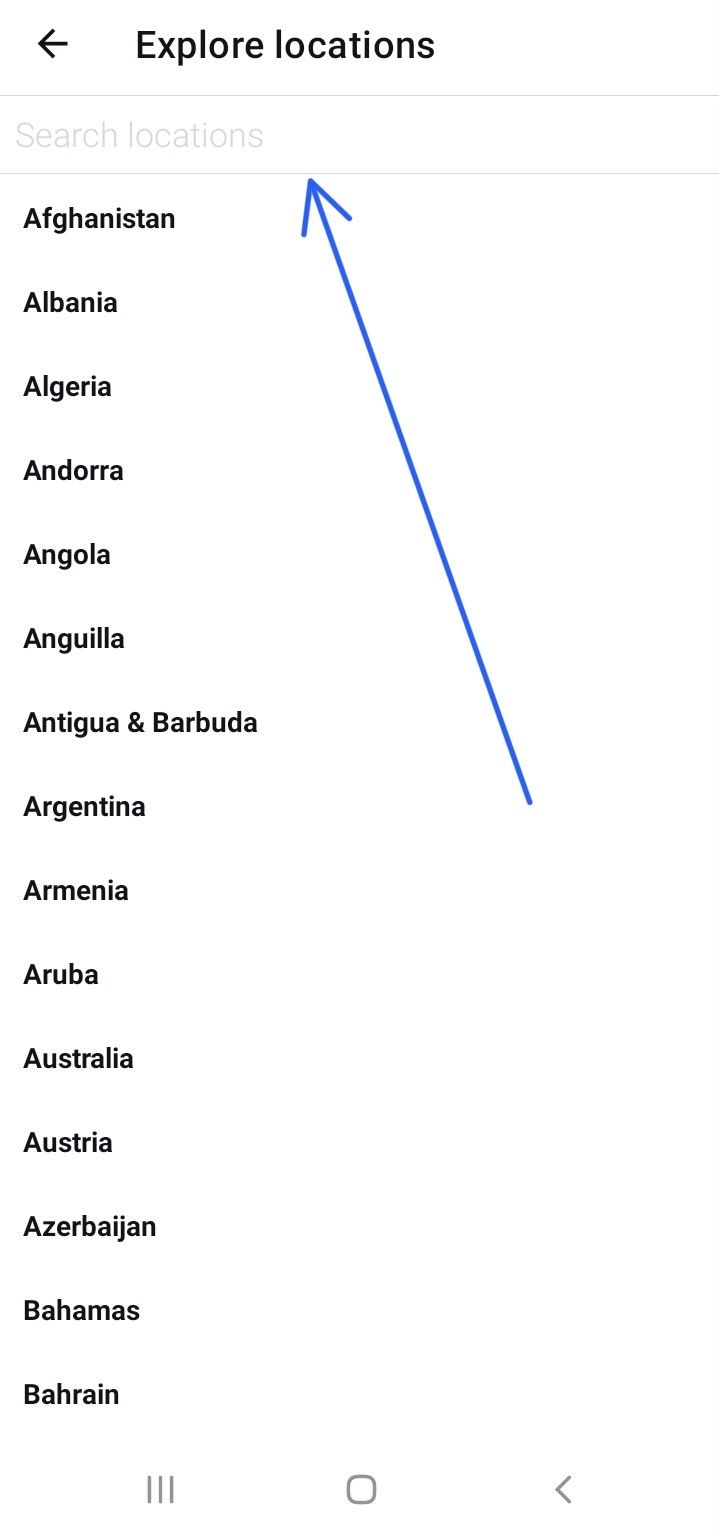This screenshot has width=719, height=1533.
Task: Go back using the top arrow
Action: (x=52, y=44)
